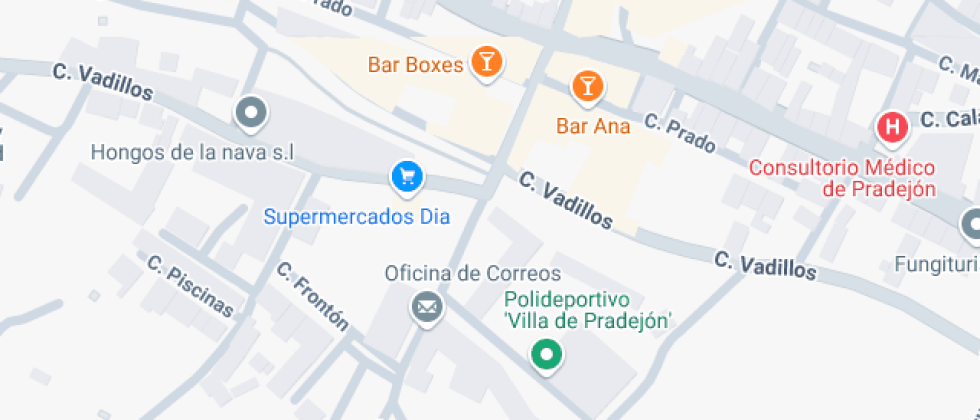Open the Bar Boxes map marker
This screenshot has height=420, width=980.
point(486,62)
